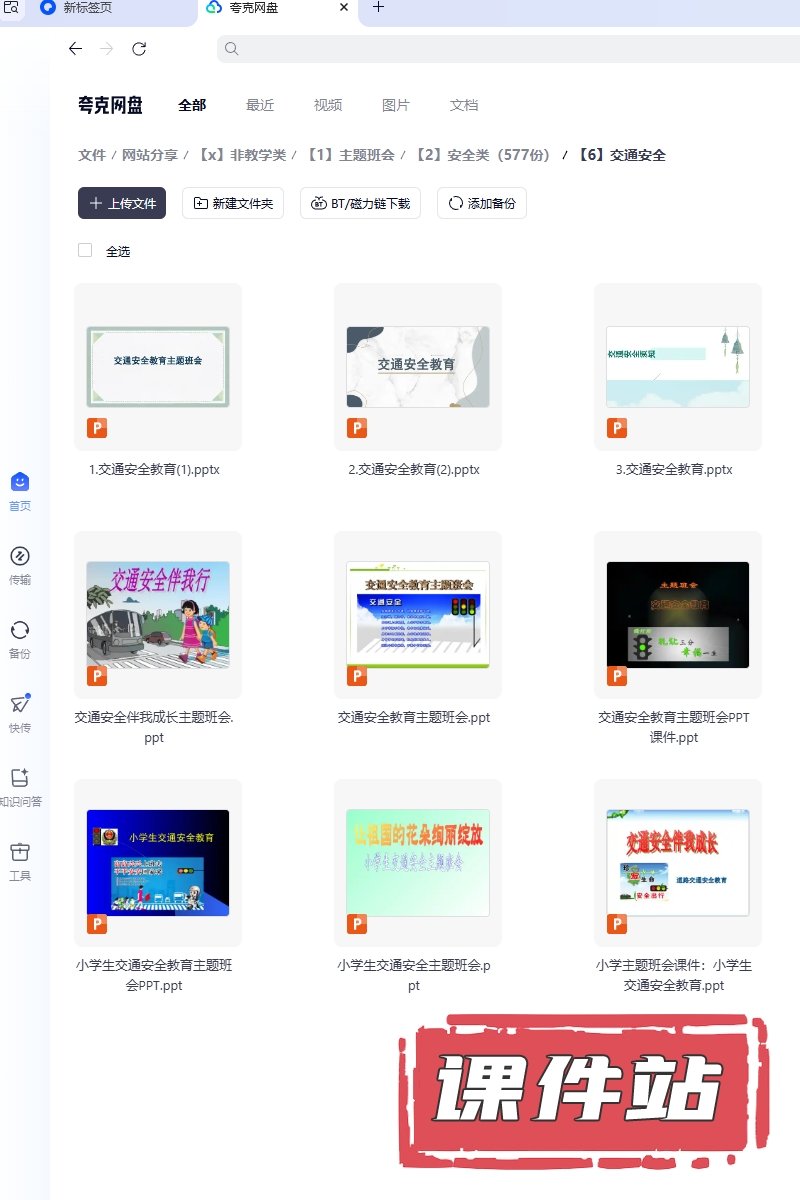The height and width of the screenshot is (1200, 800).
Task: Reload the page with the refresh icon
Action: pyautogui.click(x=139, y=49)
